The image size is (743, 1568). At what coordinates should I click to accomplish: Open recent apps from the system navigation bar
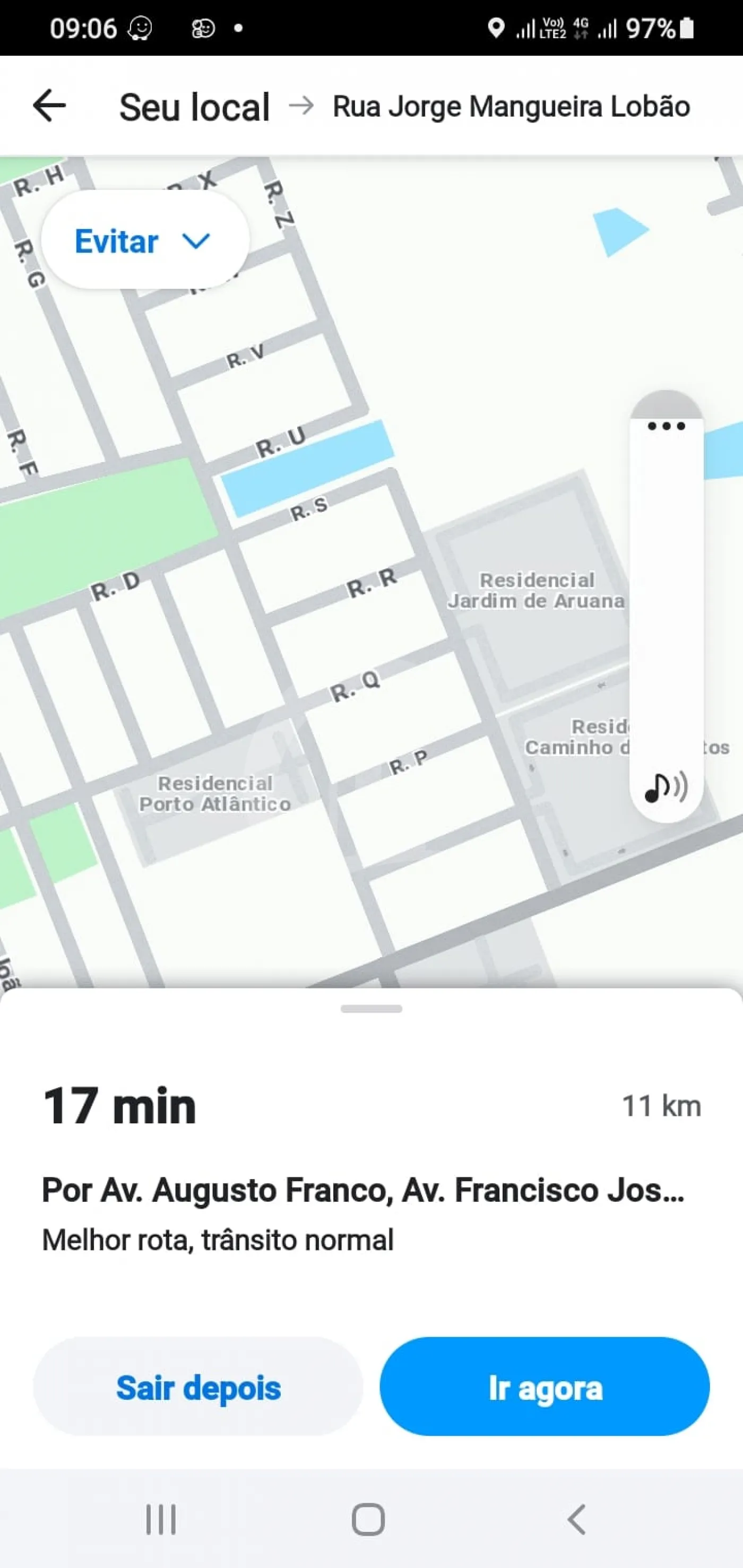(x=161, y=1519)
